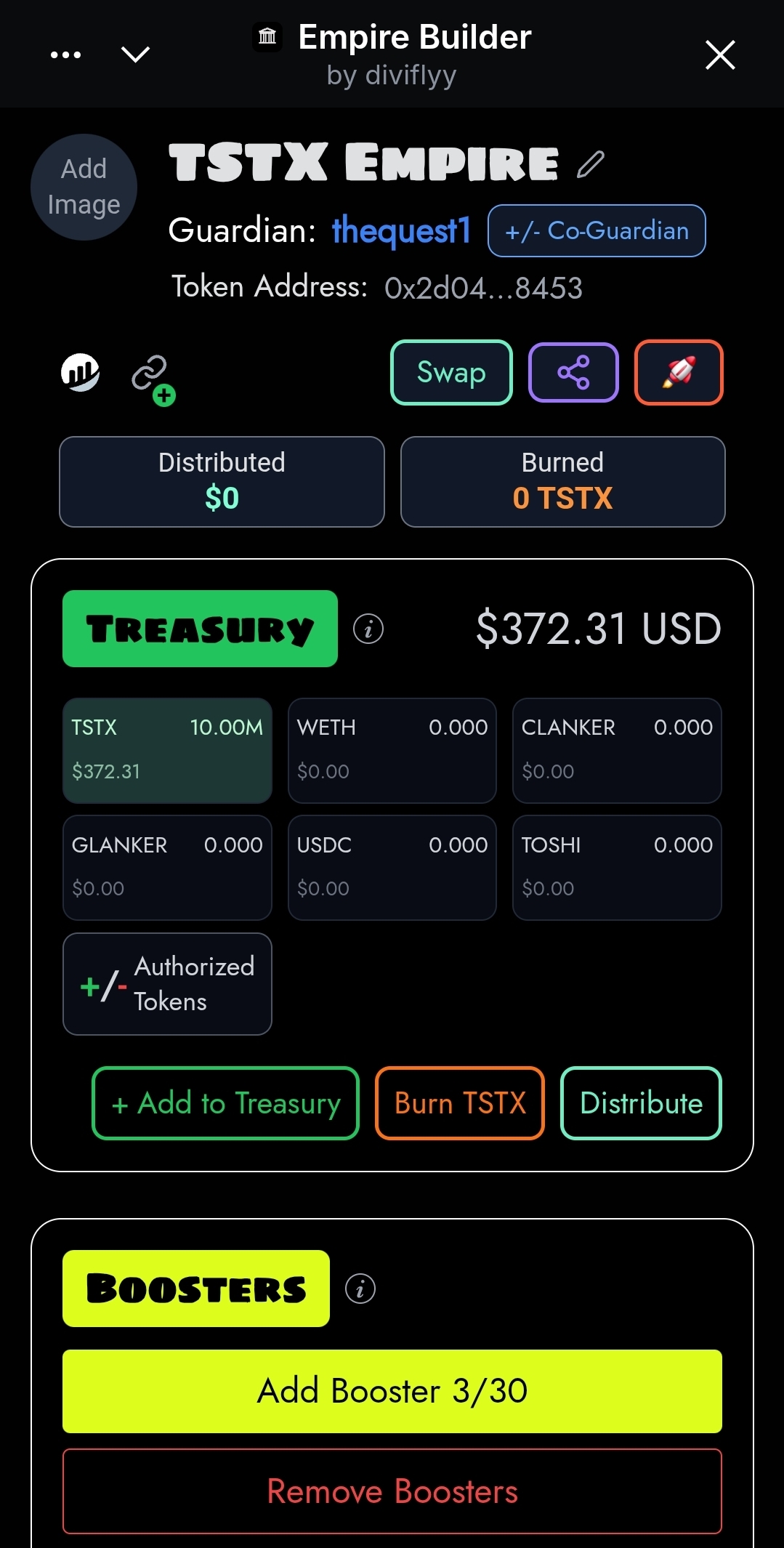Select Remove Boosters

pyautogui.click(x=392, y=1491)
